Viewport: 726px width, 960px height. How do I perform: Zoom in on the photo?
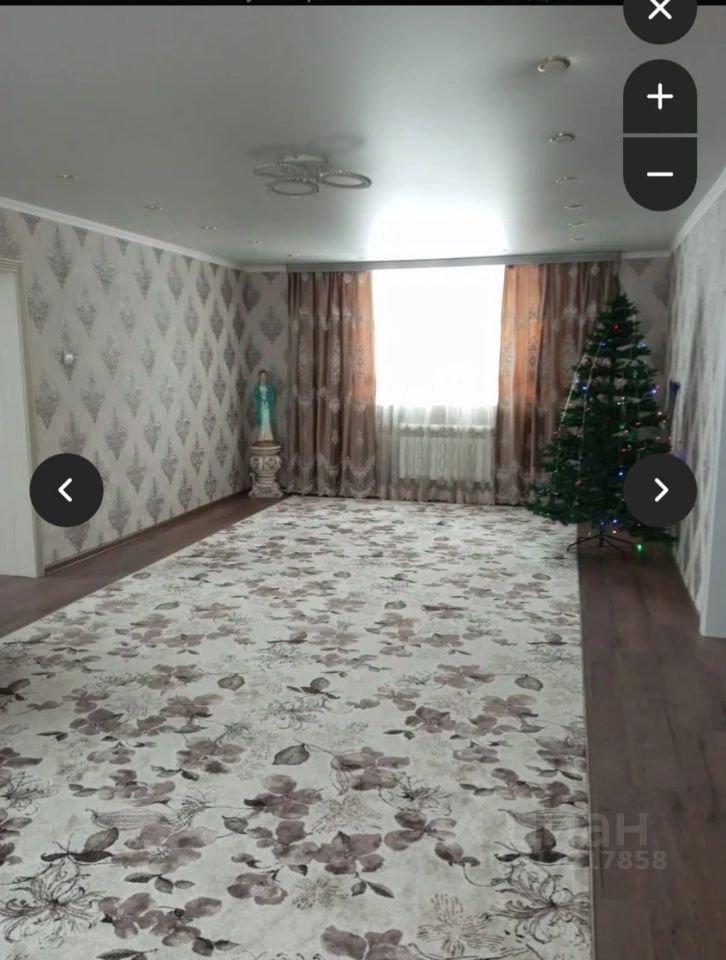coord(660,97)
